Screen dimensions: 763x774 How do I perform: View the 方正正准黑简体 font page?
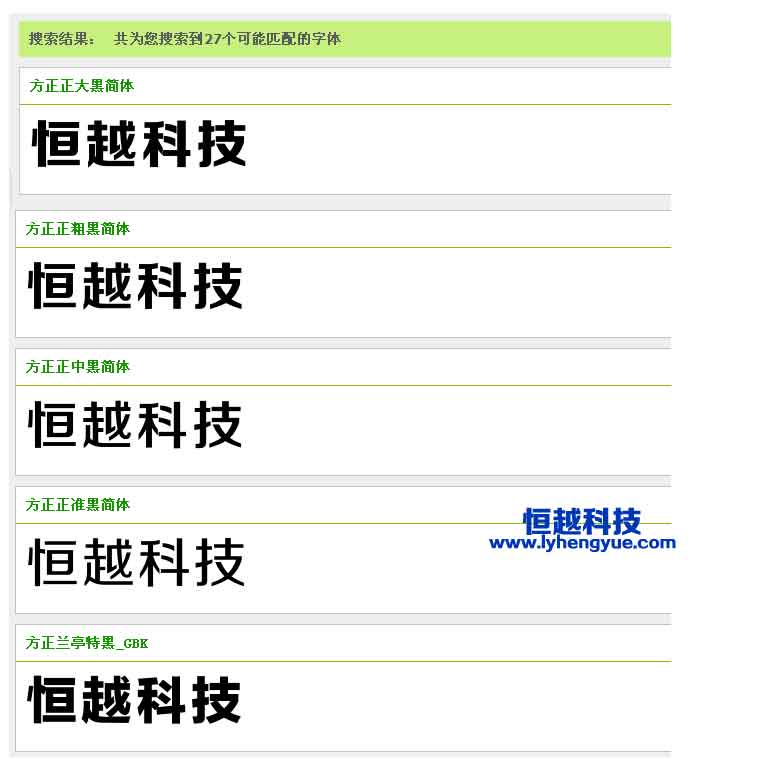coord(78,505)
